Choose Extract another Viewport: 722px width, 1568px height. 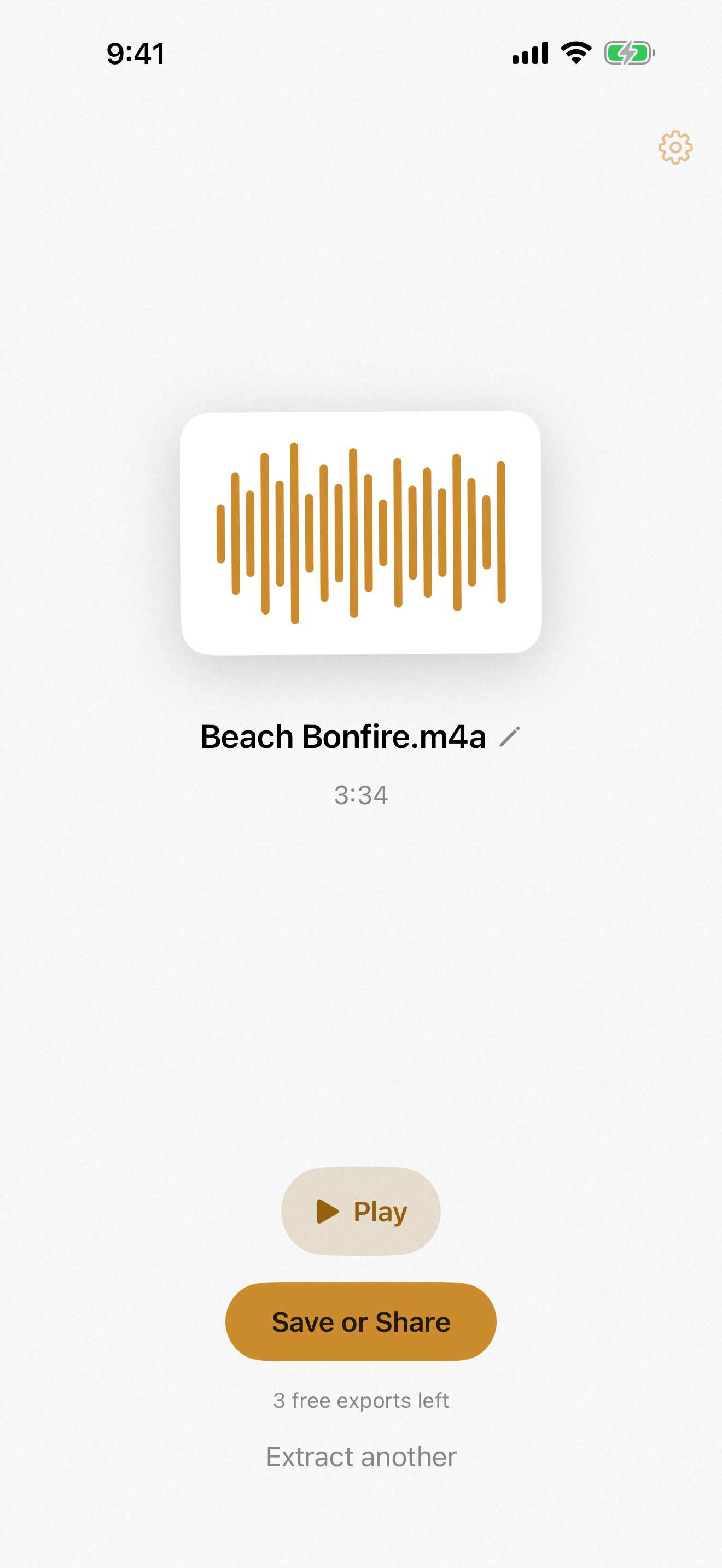pos(361,1456)
